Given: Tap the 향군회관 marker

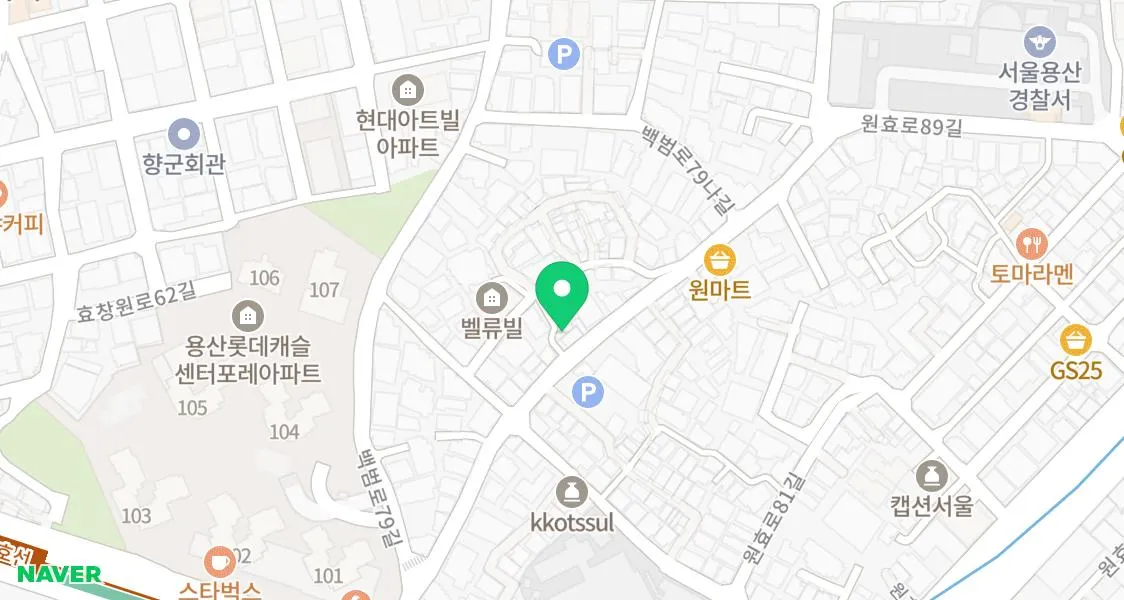Looking at the screenshot, I should (x=183, y=133).
